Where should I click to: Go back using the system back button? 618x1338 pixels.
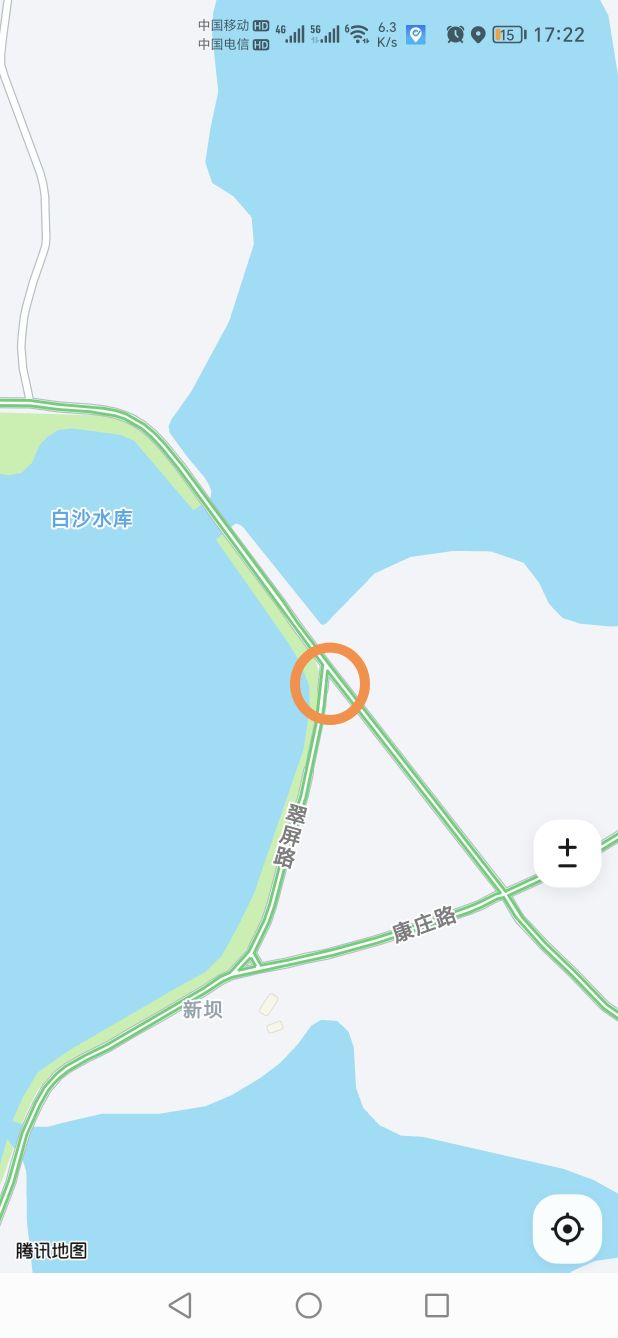point(180,1305)
